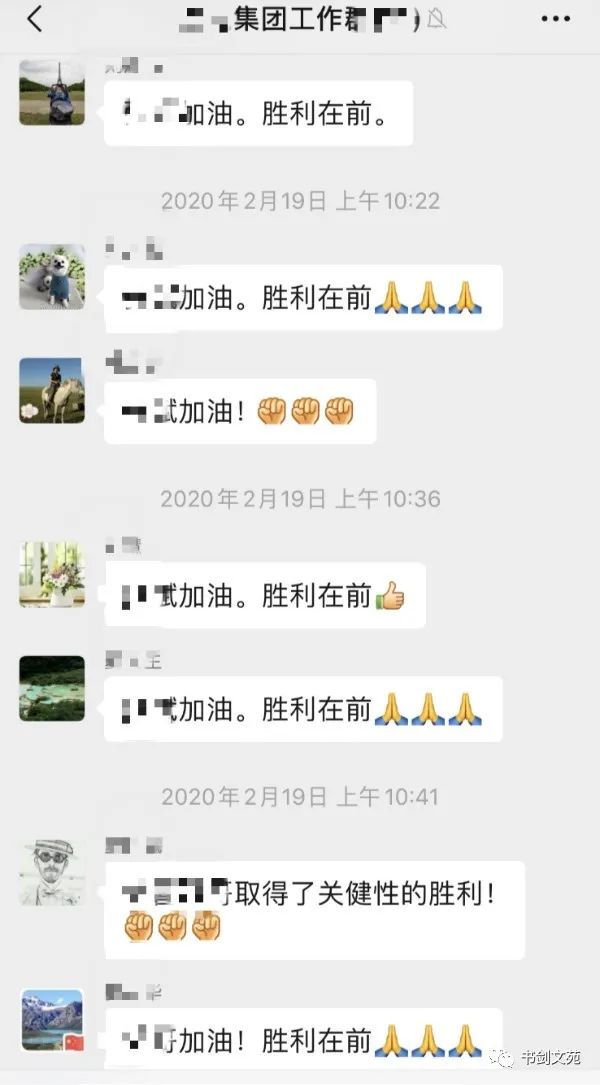
Task: Open the group chat's three-dot menu
Action: (555, 19)
